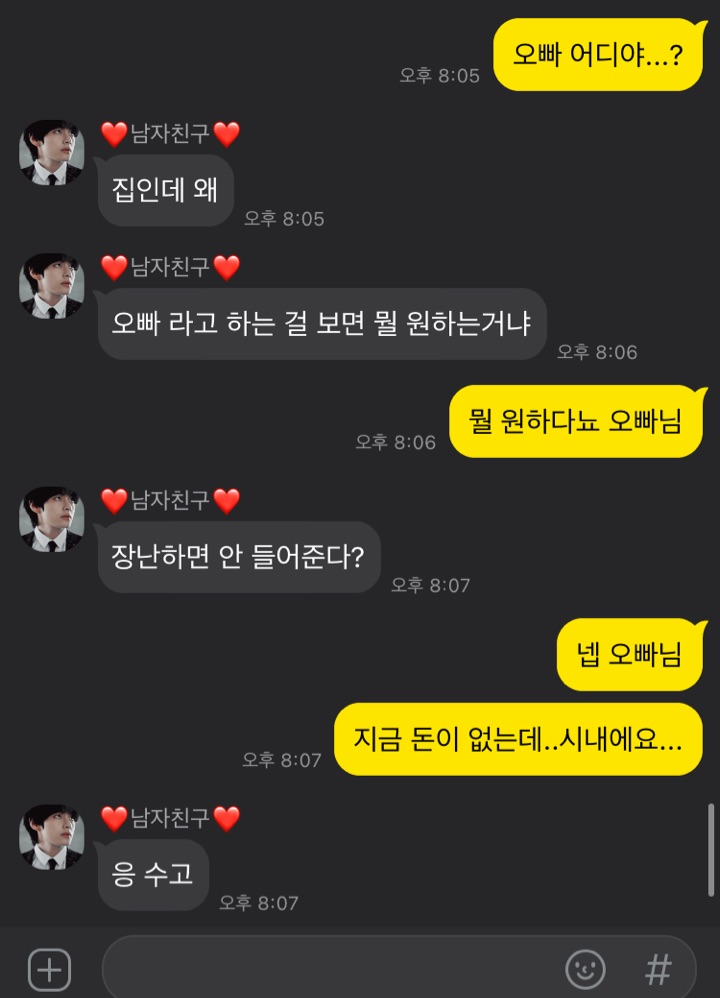Focus the message input field

tap(330, 969)
